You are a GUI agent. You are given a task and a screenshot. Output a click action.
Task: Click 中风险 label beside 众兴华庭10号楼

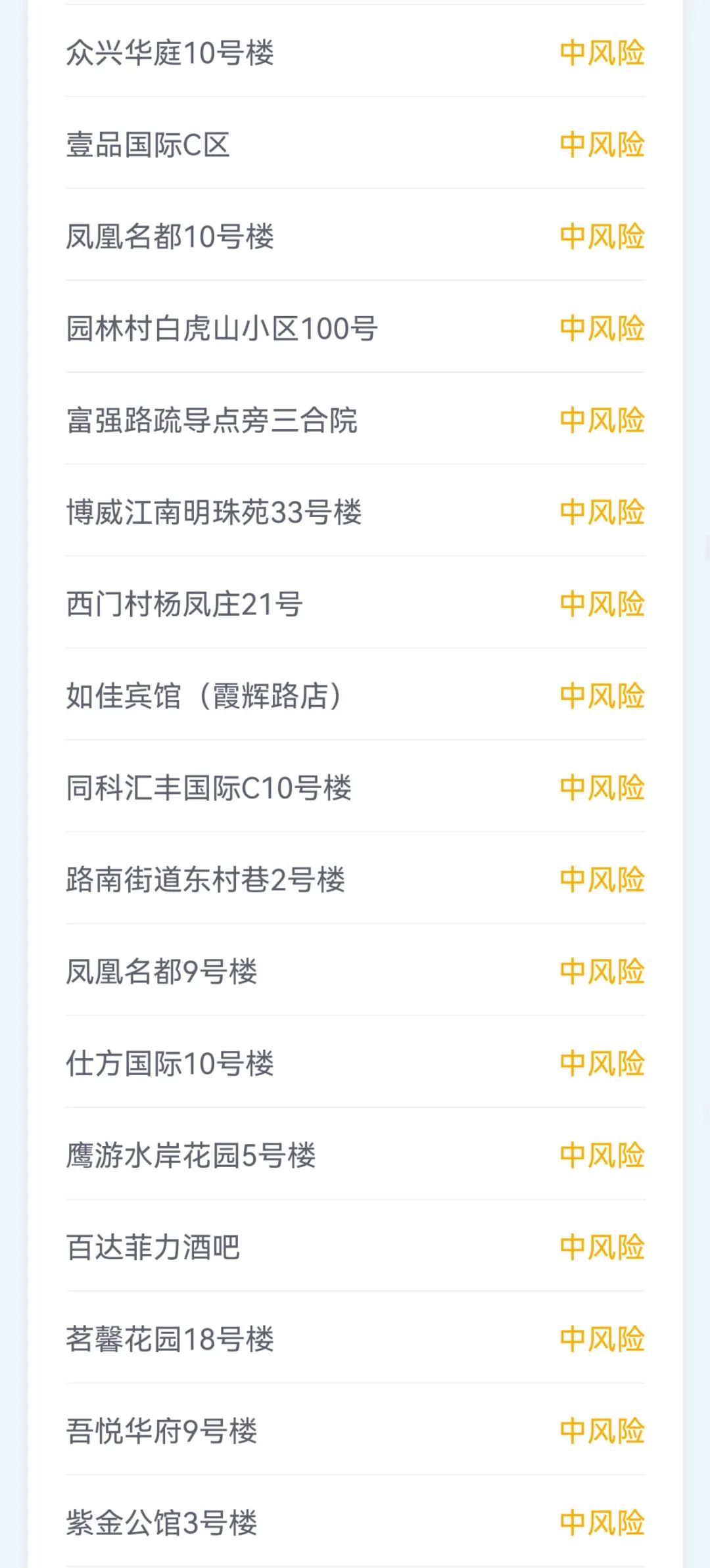603,54
